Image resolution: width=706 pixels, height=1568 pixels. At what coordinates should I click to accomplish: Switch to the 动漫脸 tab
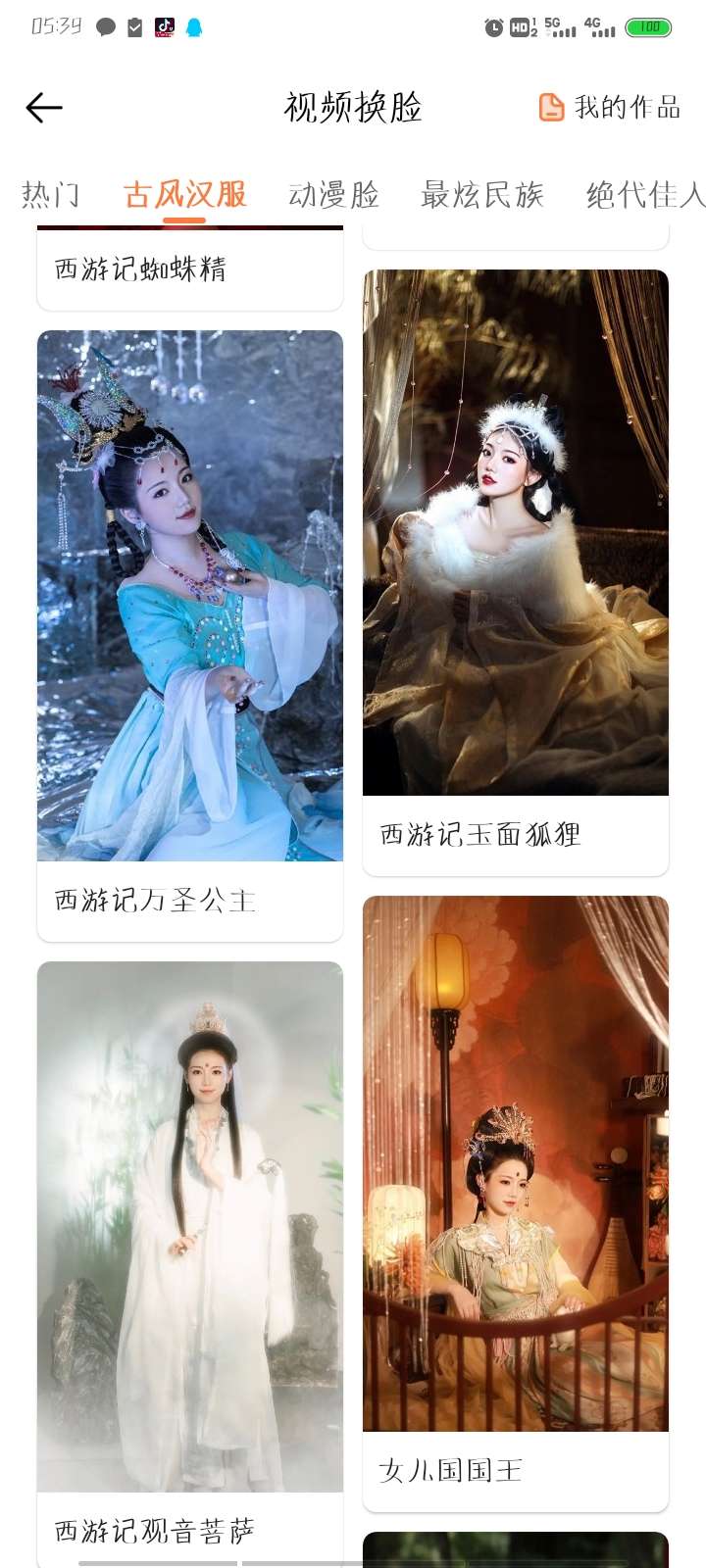pyautogui.click(x=333, y=195)
